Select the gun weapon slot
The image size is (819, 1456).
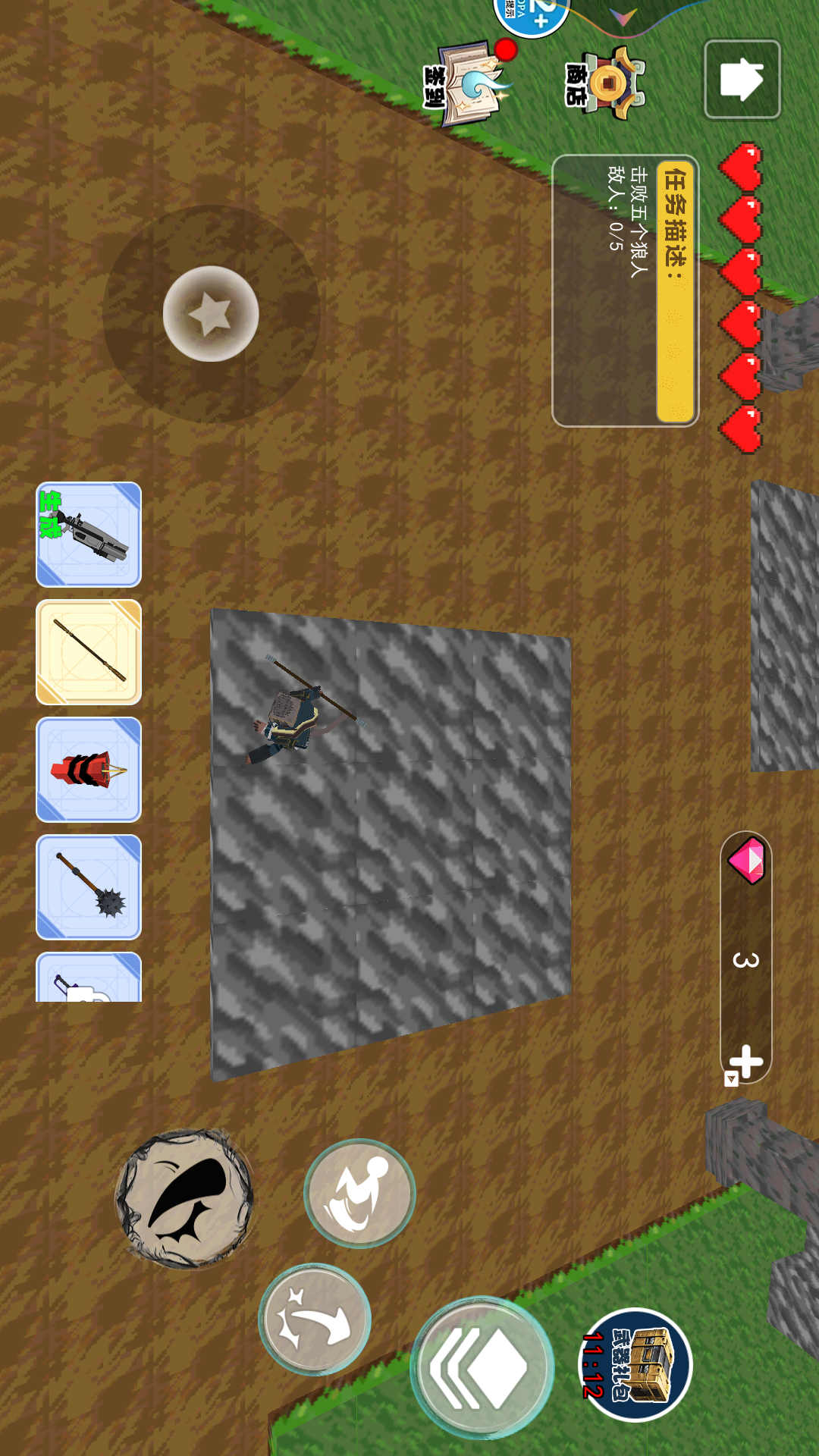(x=89, y=535)
